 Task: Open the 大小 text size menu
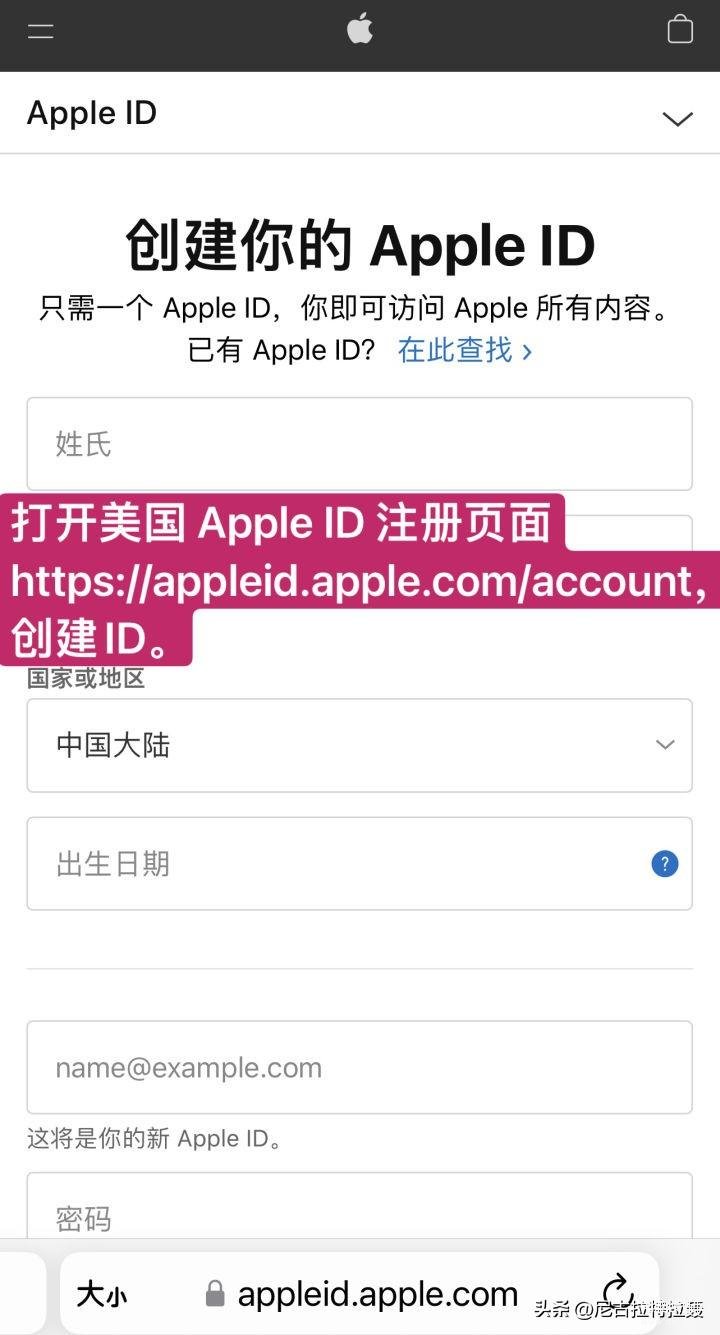[x=102, y=1296]
